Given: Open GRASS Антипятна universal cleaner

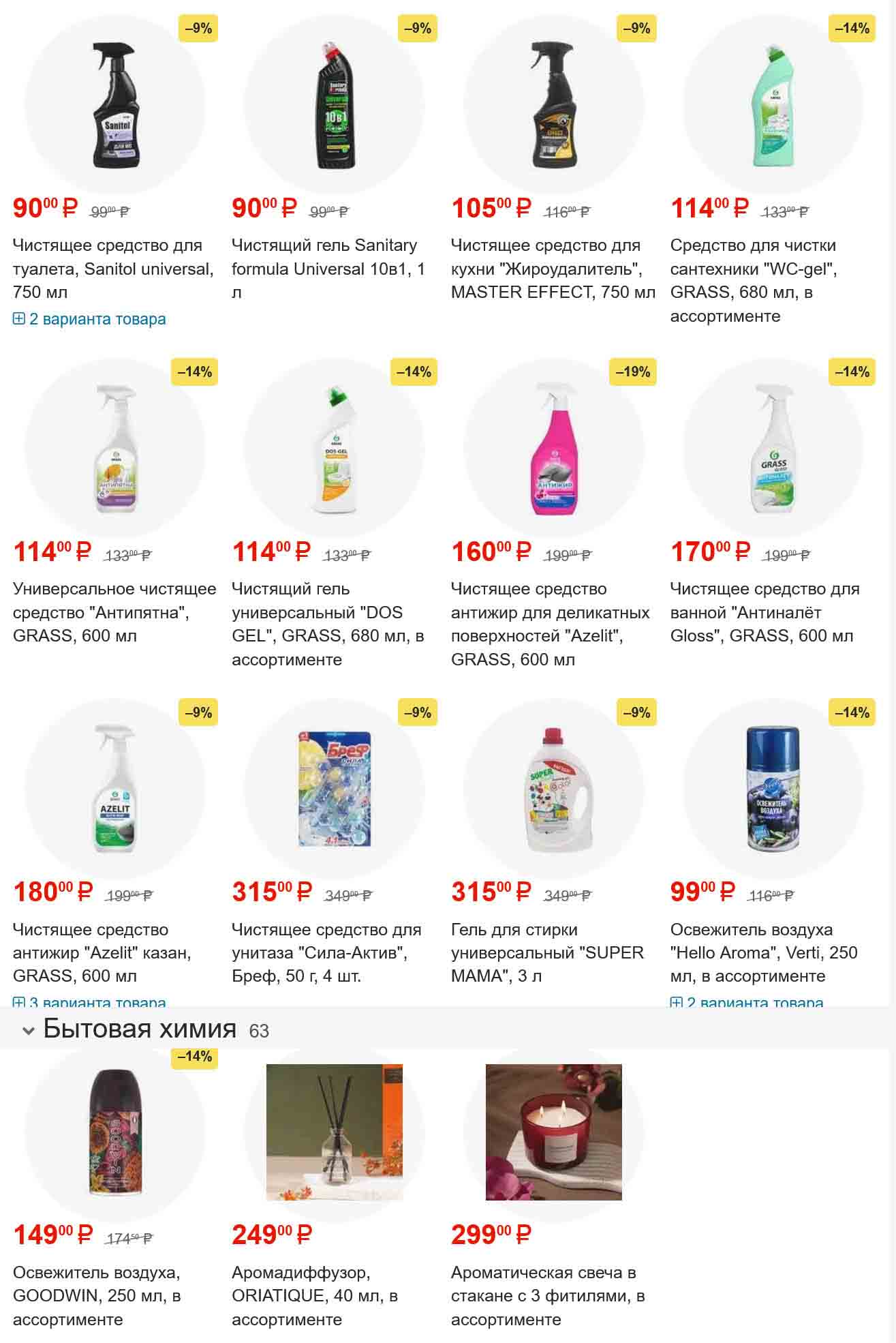Looking at the screenshot, I should point(114,612).
